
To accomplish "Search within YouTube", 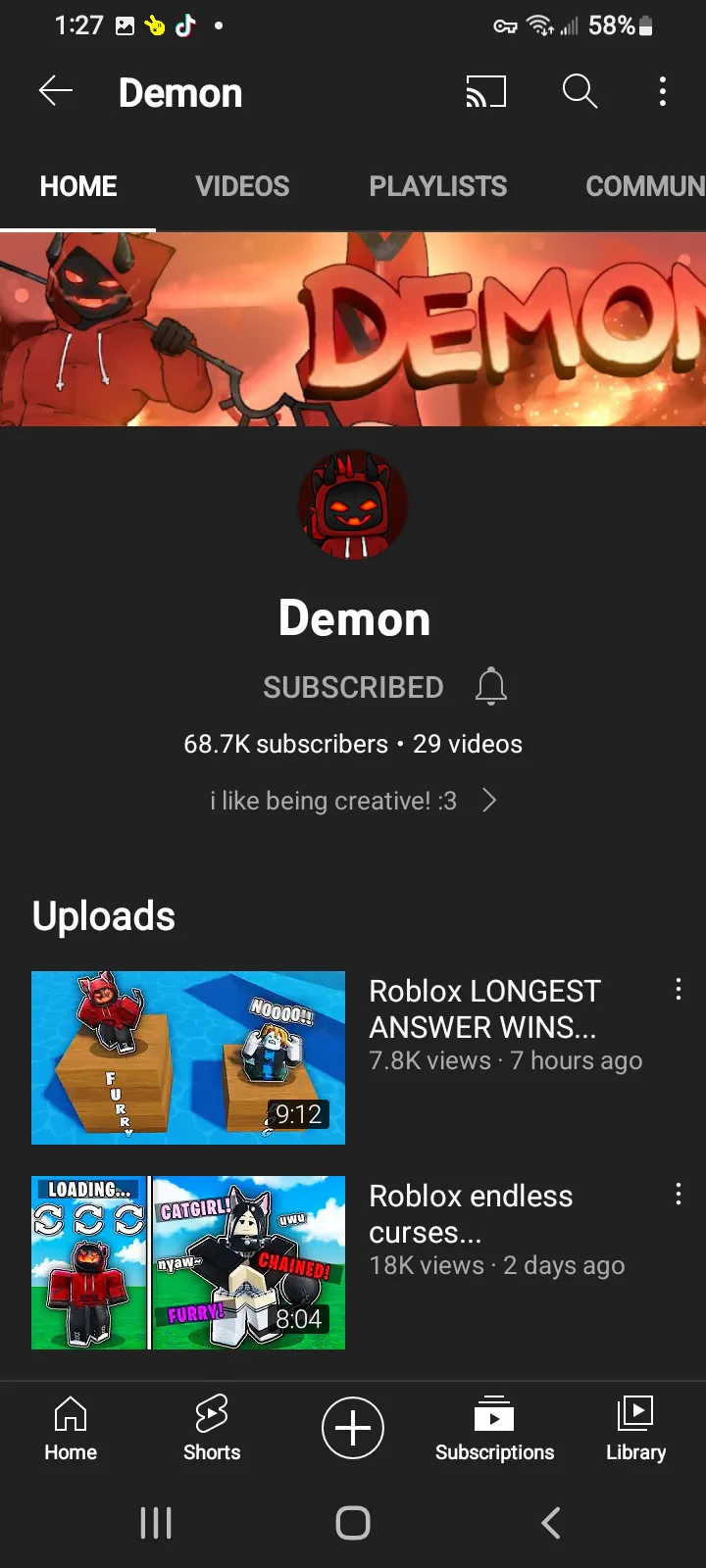I will pos(580,92).
